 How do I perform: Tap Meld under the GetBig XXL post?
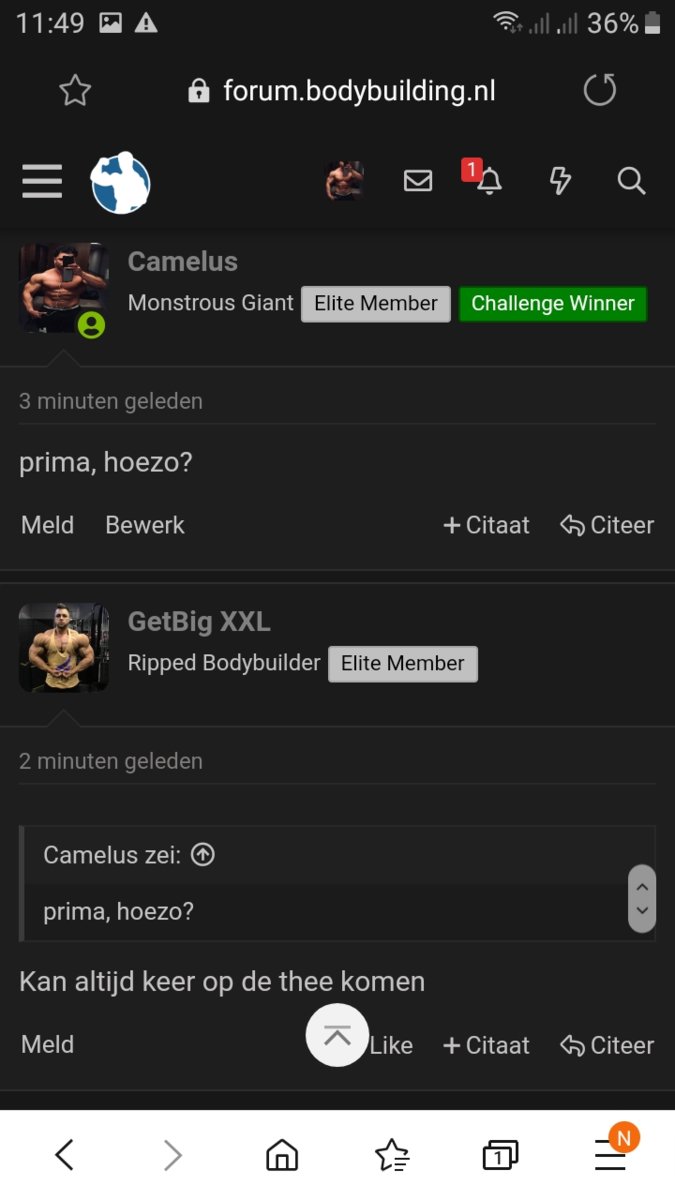pos(48,1045)
